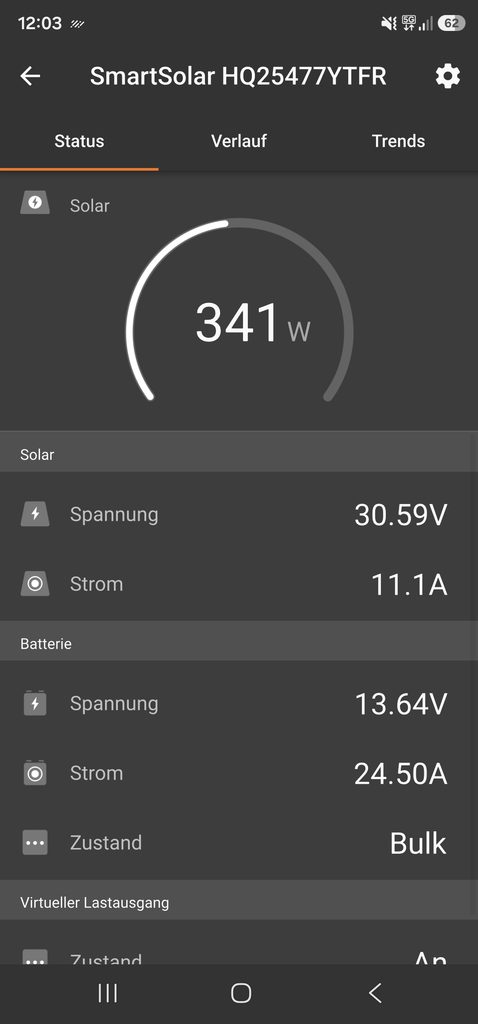Switch to the Trends tab

[x=398, y=141]
